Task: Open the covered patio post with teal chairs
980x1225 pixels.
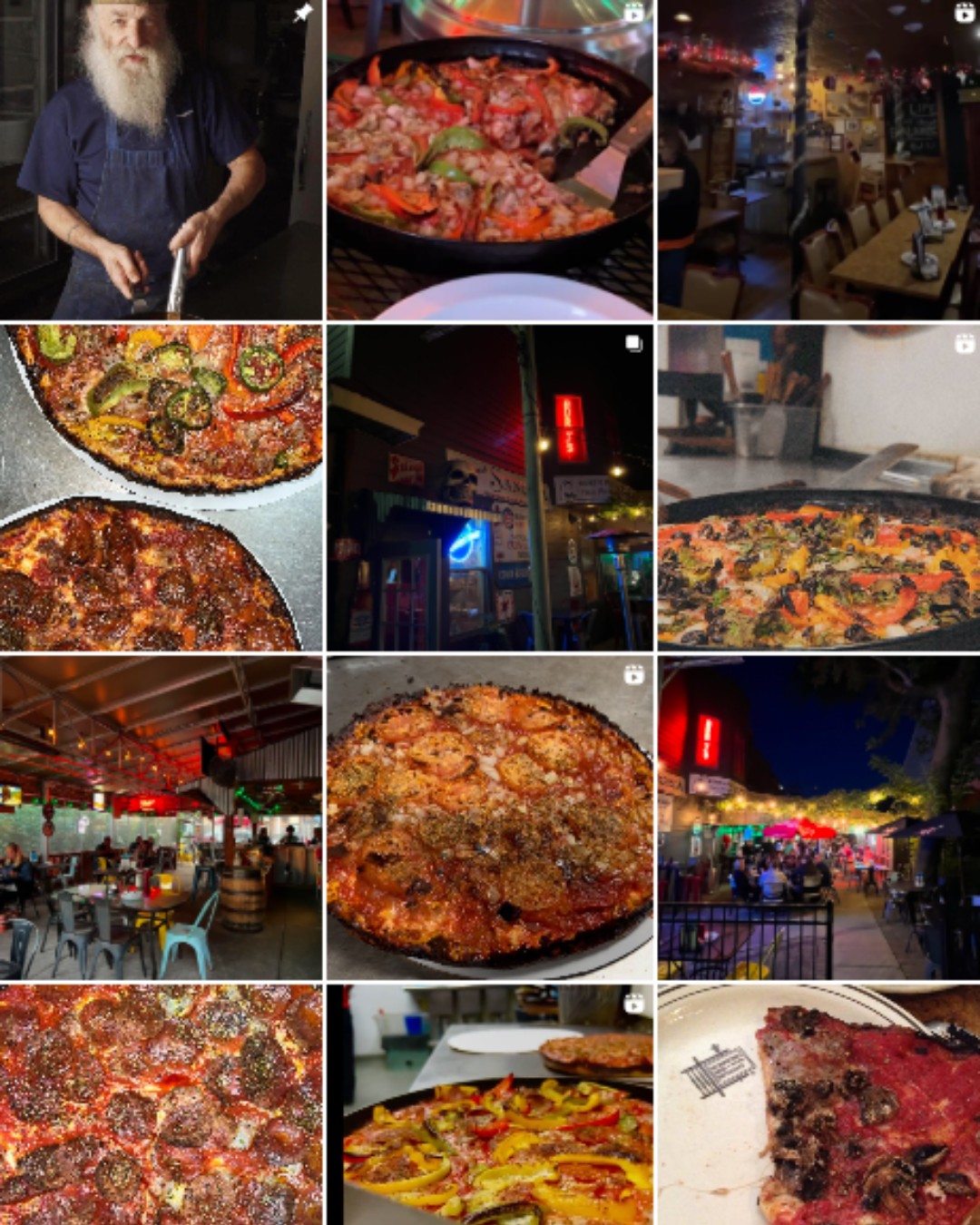Action: 161,817
